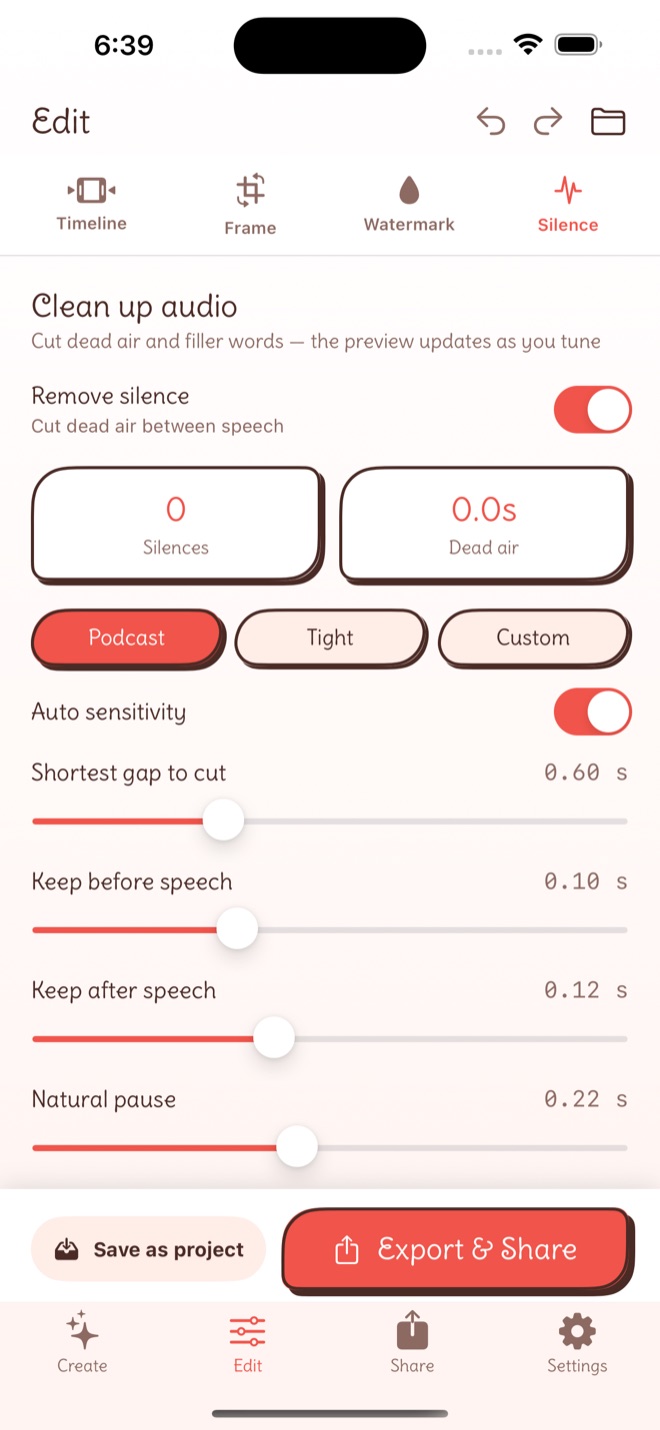Save as project

[x=148, y=1249]
